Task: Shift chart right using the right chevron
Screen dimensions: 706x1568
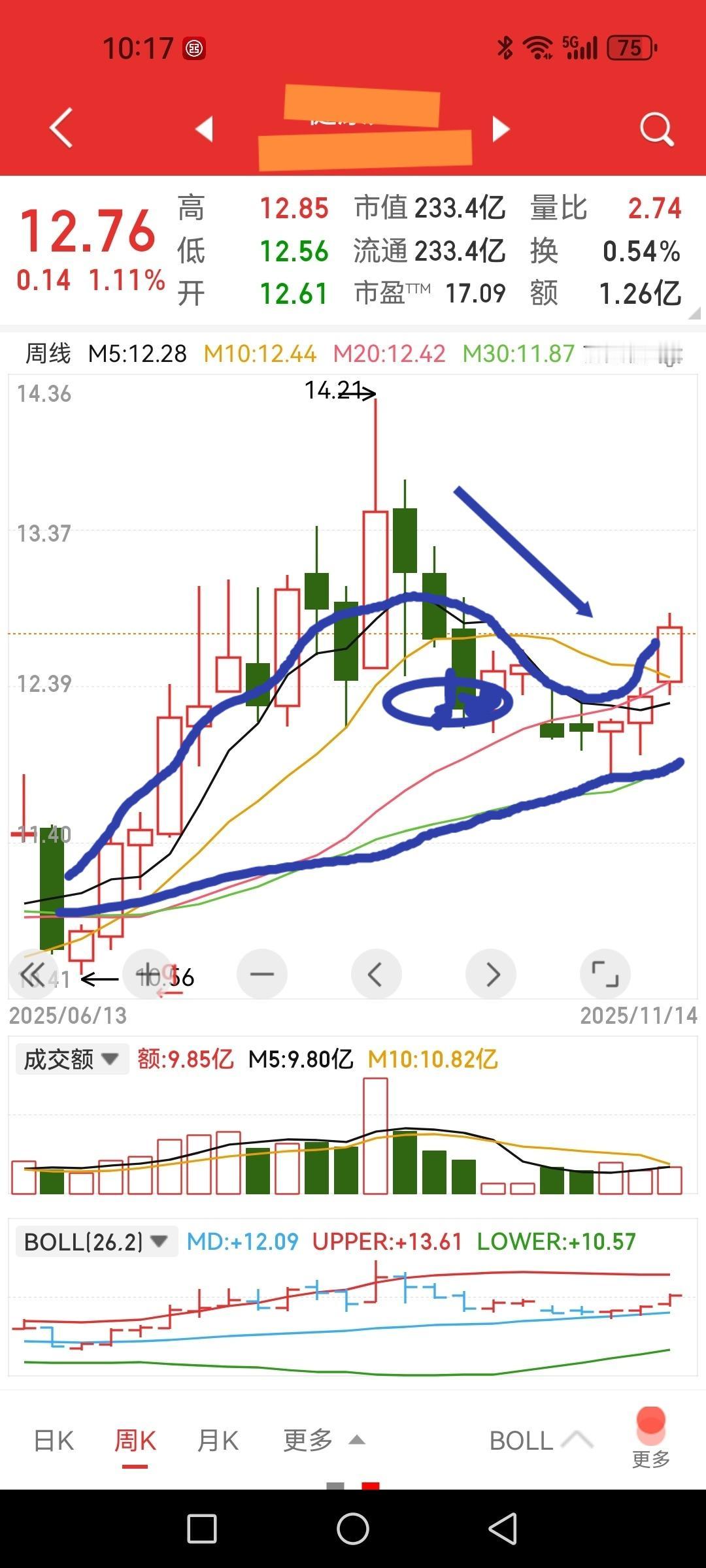Action: (491, 973)
